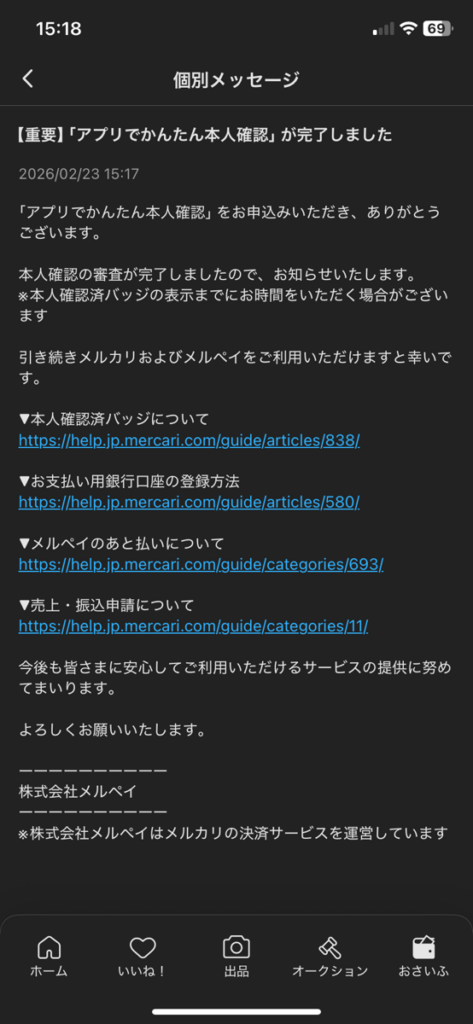Open the articles/580 bank account link
The image size is (473, 1024).
click(x=189, y=502)
